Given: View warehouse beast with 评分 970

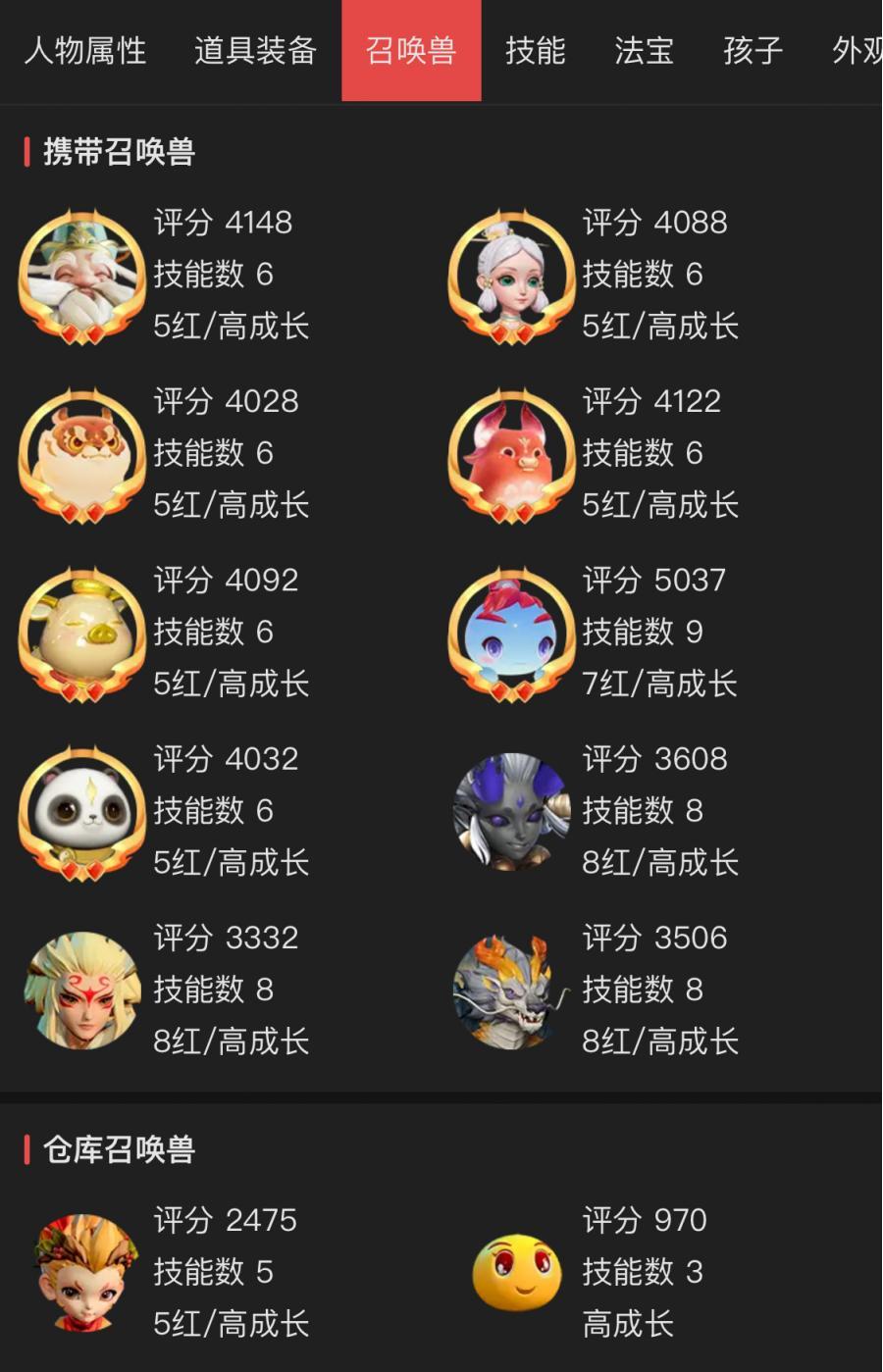Looking at the screenshot, I should 517,1273.
